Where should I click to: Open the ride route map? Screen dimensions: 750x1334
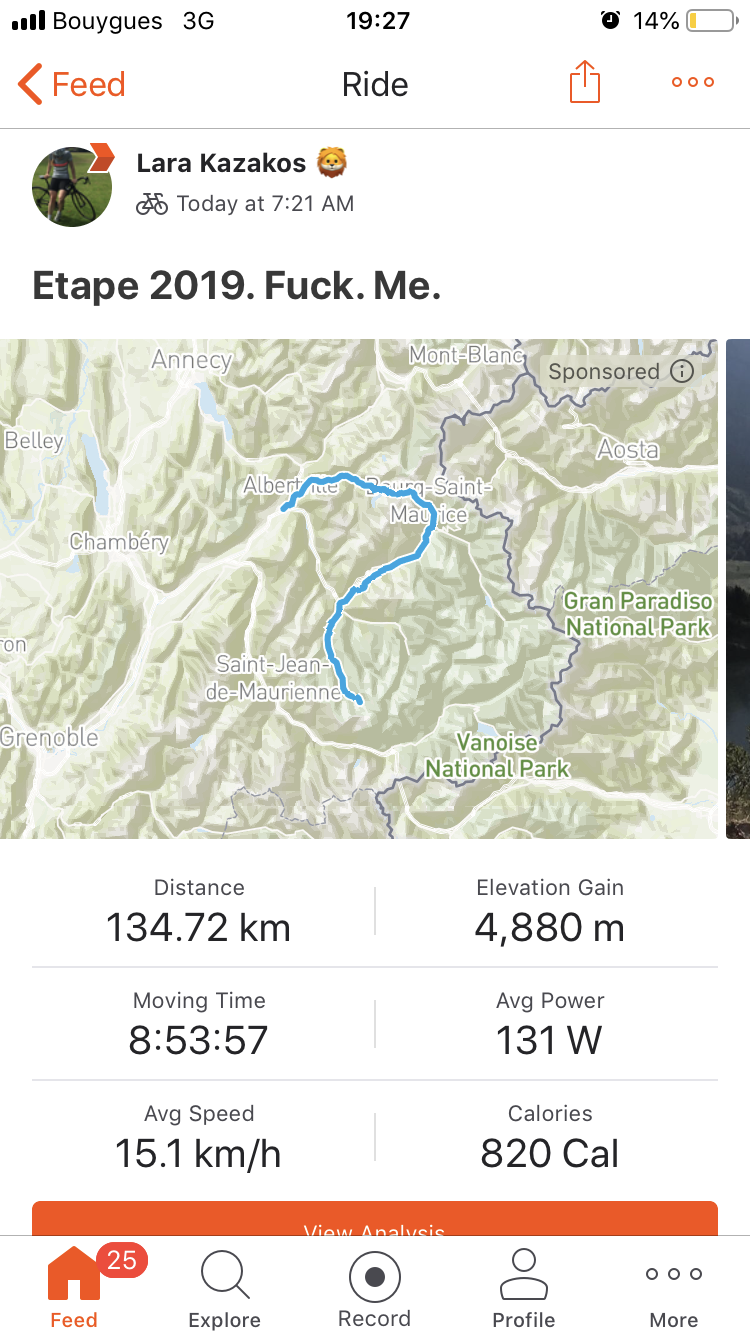tap(359, 589)
